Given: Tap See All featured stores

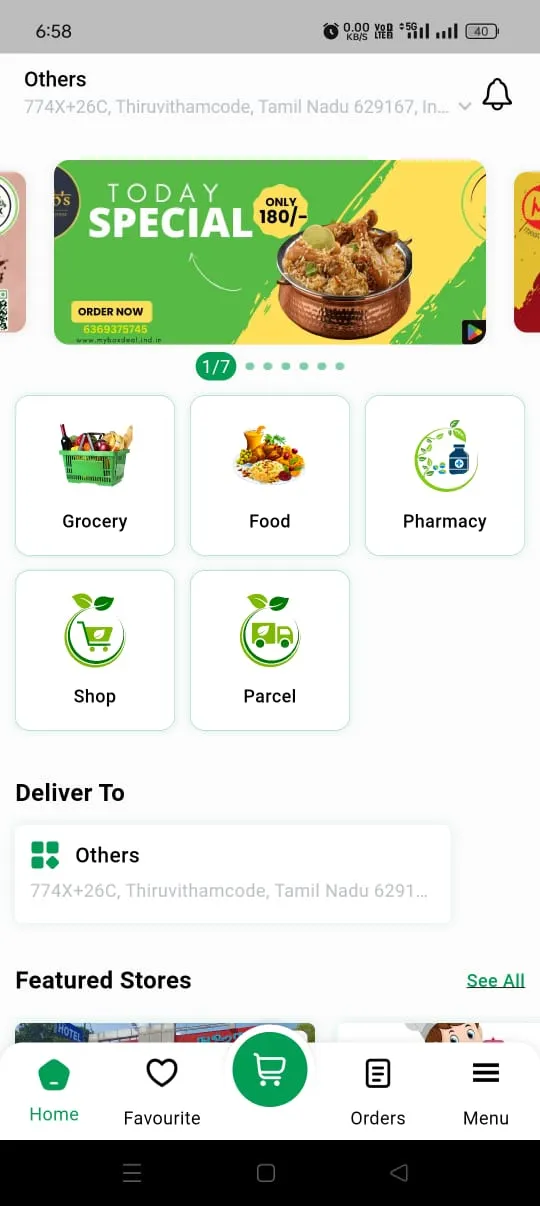Looking at the screenshot, I should tap(496, 980).
